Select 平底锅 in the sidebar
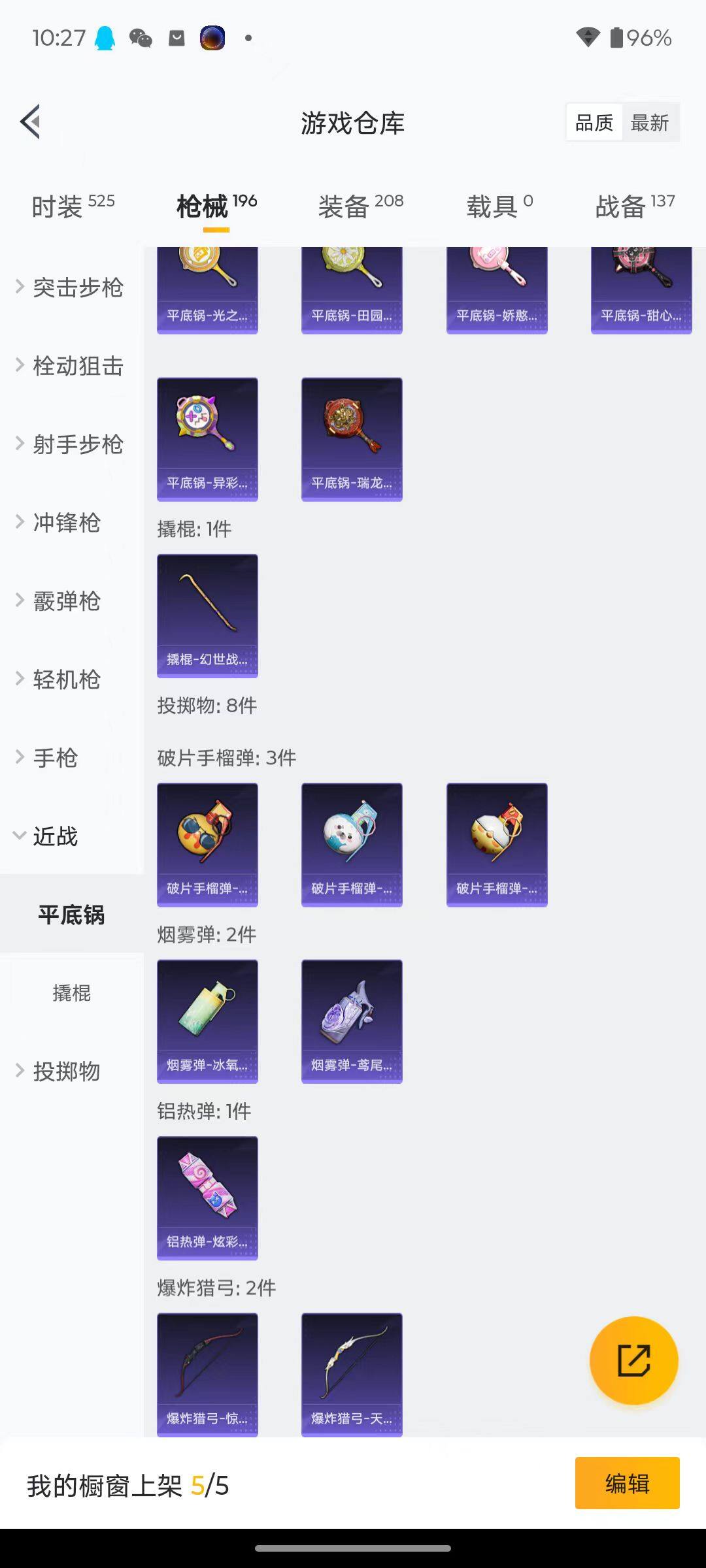The image size is (706, 1568). 72,916
